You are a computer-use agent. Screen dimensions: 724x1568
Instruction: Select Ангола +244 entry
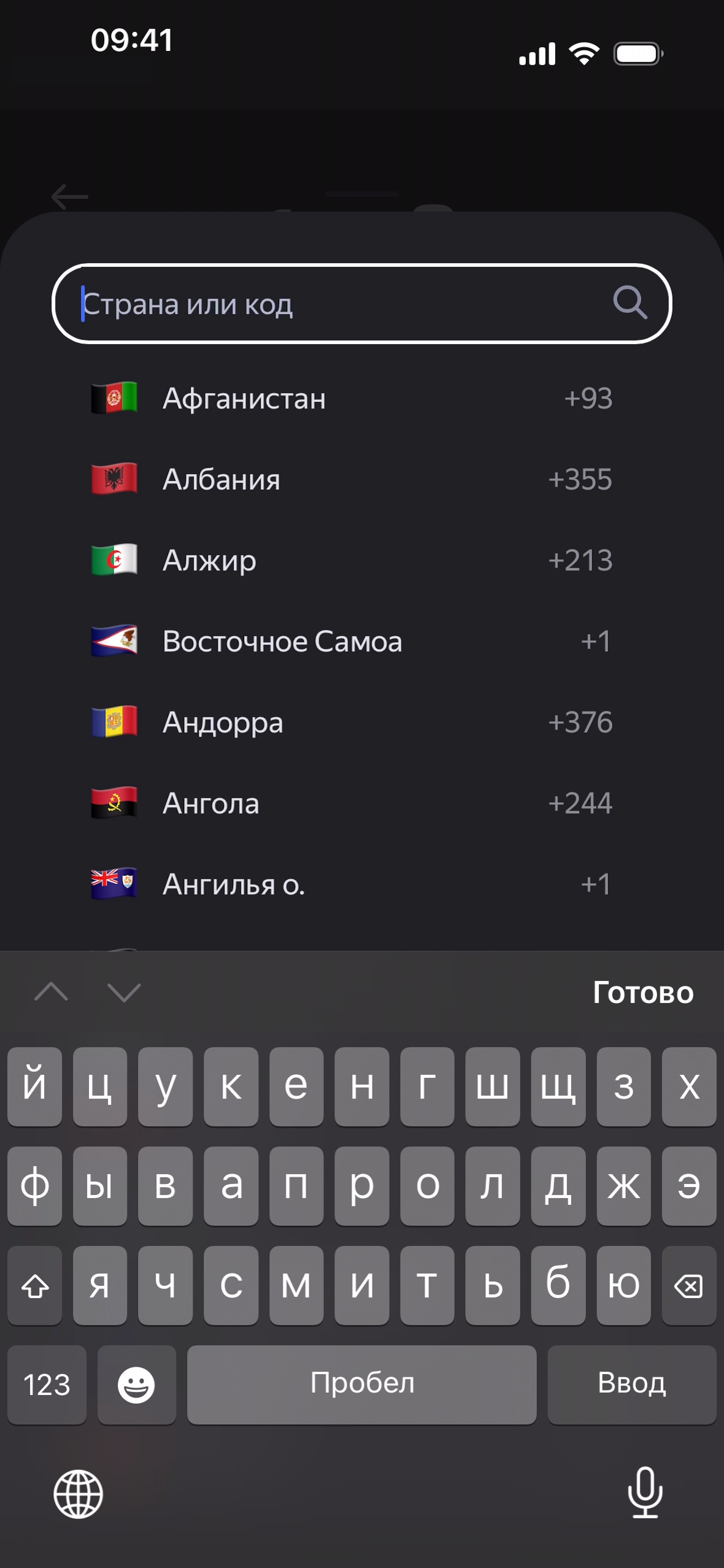pyautogui.click(x=352, y=804)
